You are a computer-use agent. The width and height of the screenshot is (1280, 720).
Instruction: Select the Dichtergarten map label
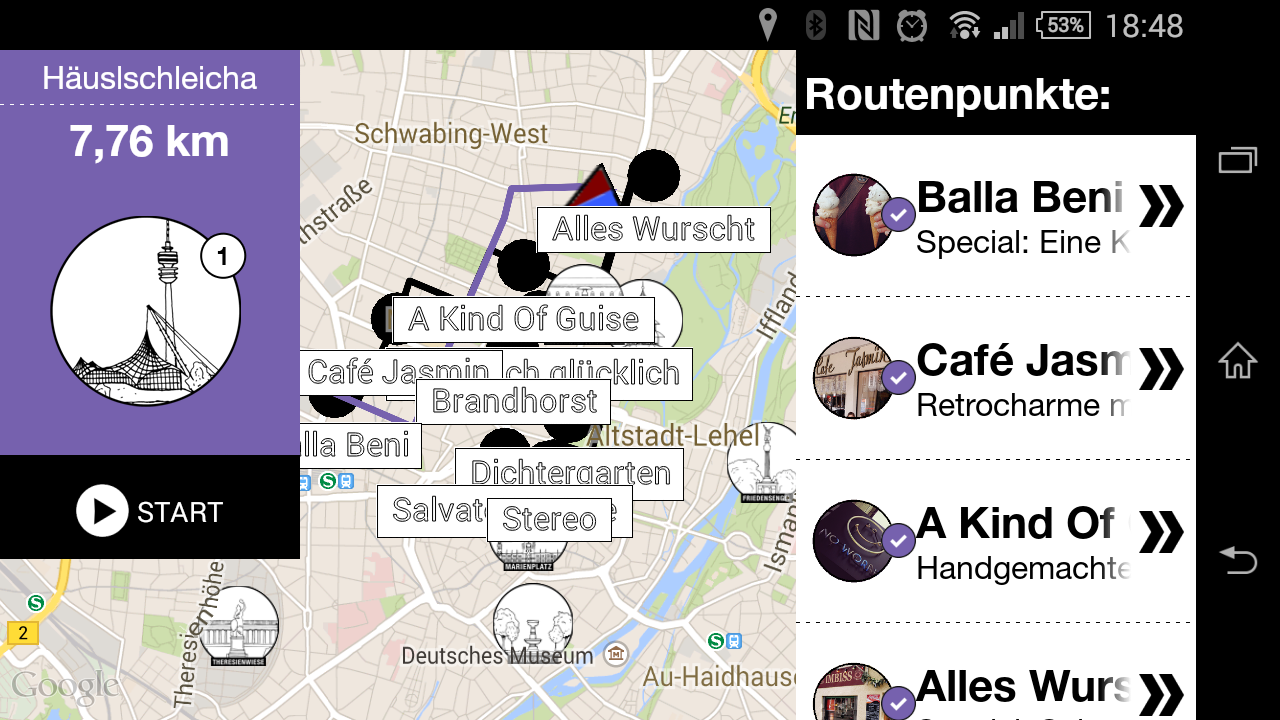point(570,473)
